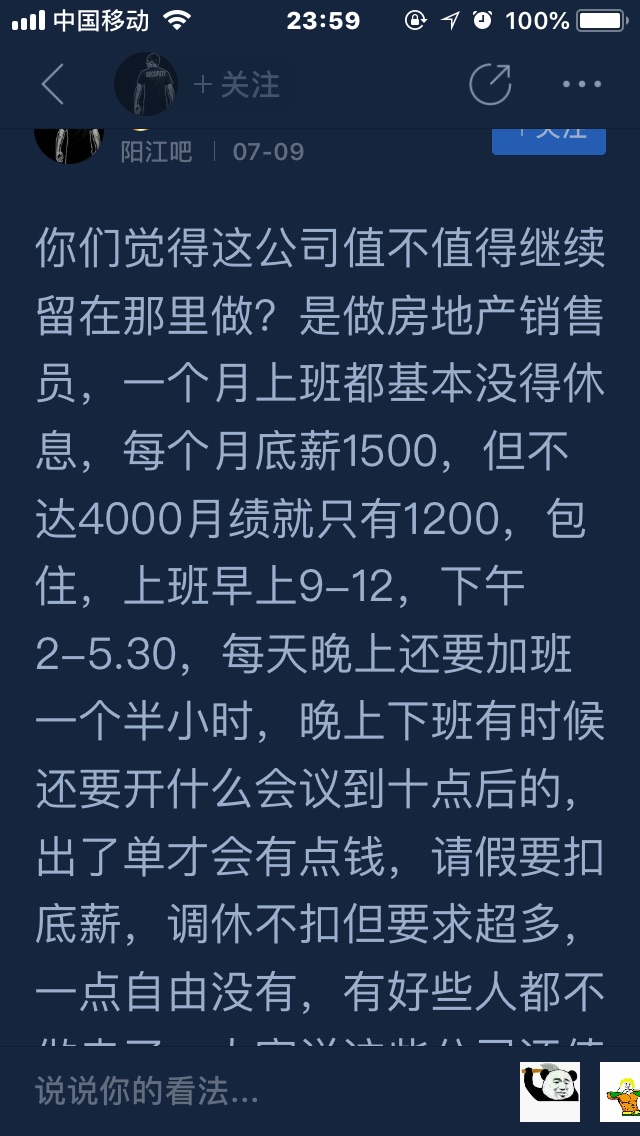The image size is (640, 1136).
Task: Open the poster's avatar in the header
Action: (x=146, y=84)
